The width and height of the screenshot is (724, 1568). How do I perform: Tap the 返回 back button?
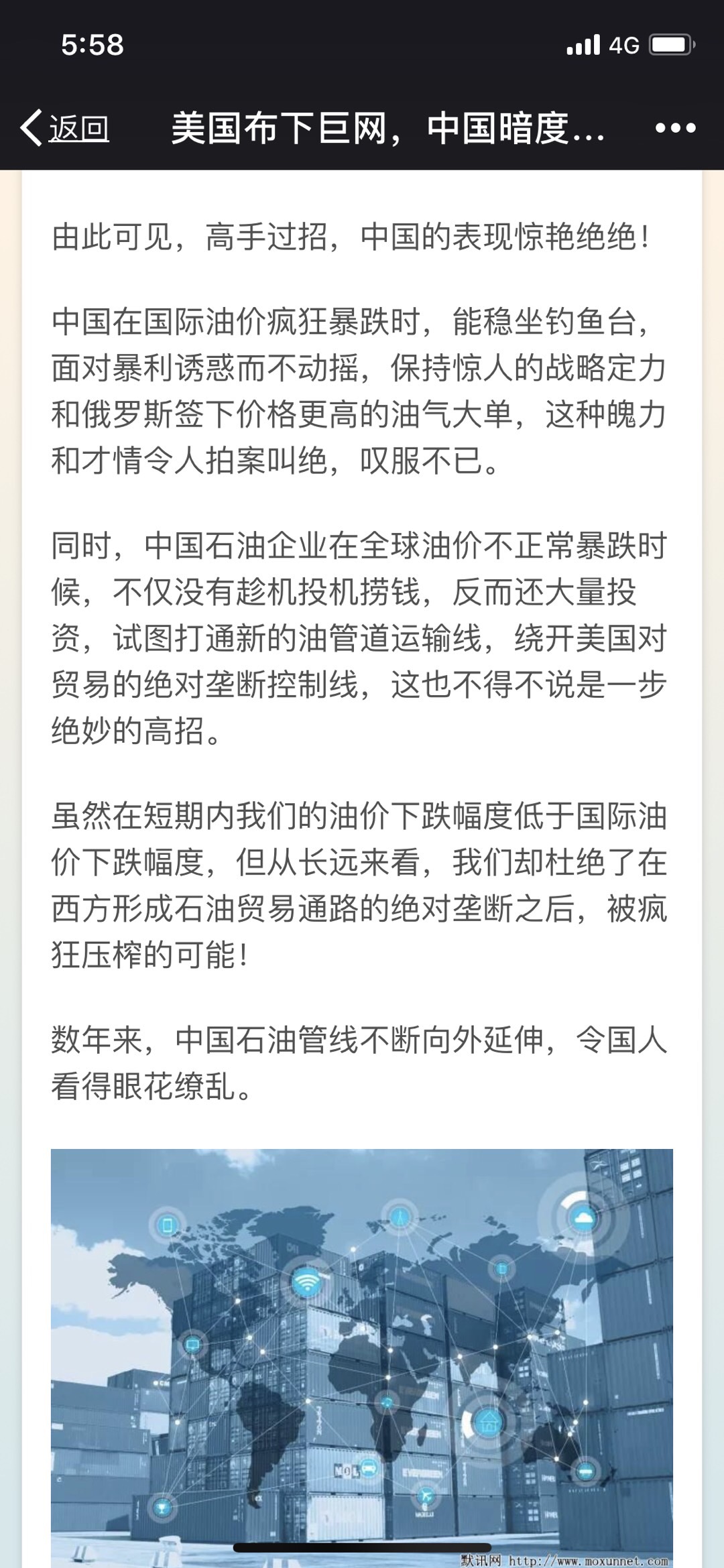tap(65, 127)
